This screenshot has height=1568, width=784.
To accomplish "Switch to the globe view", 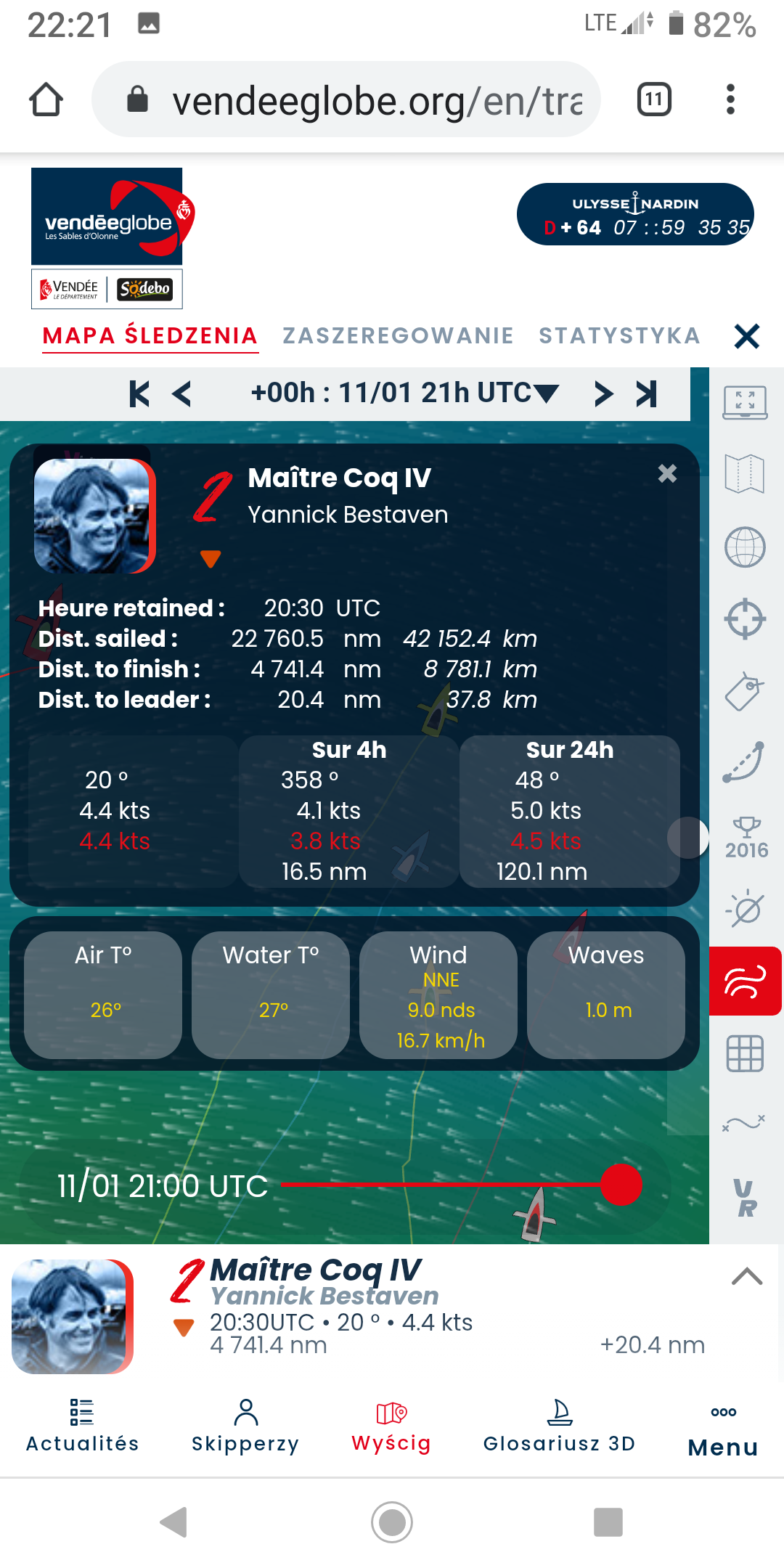I will (x=745, y=547).
